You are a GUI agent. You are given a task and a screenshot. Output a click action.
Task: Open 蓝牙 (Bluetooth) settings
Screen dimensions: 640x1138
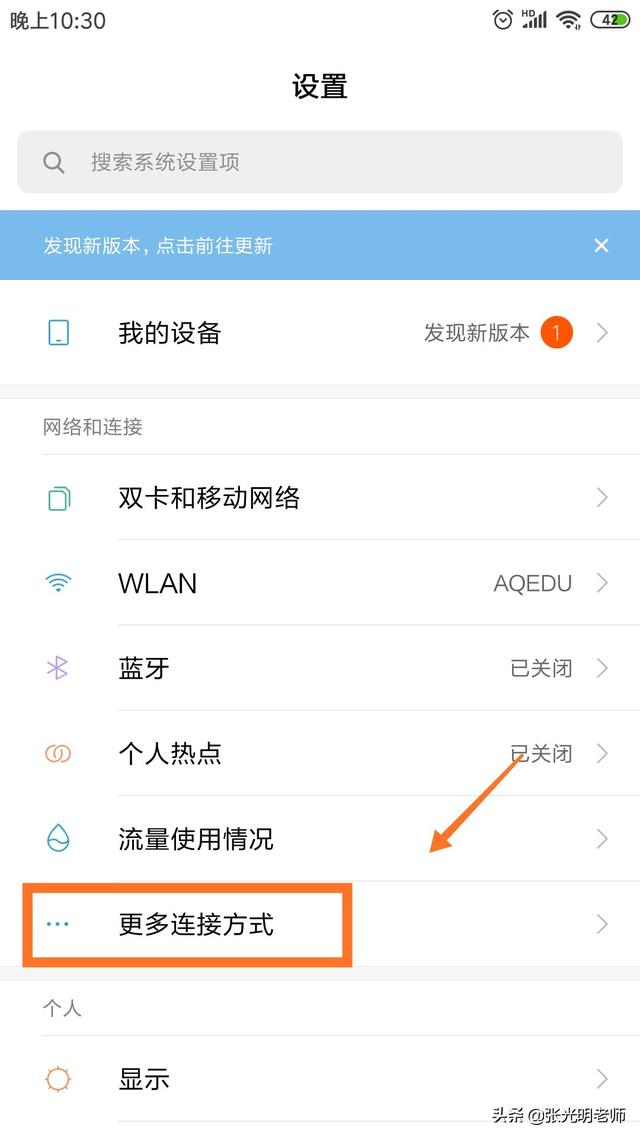click(320, 668)
